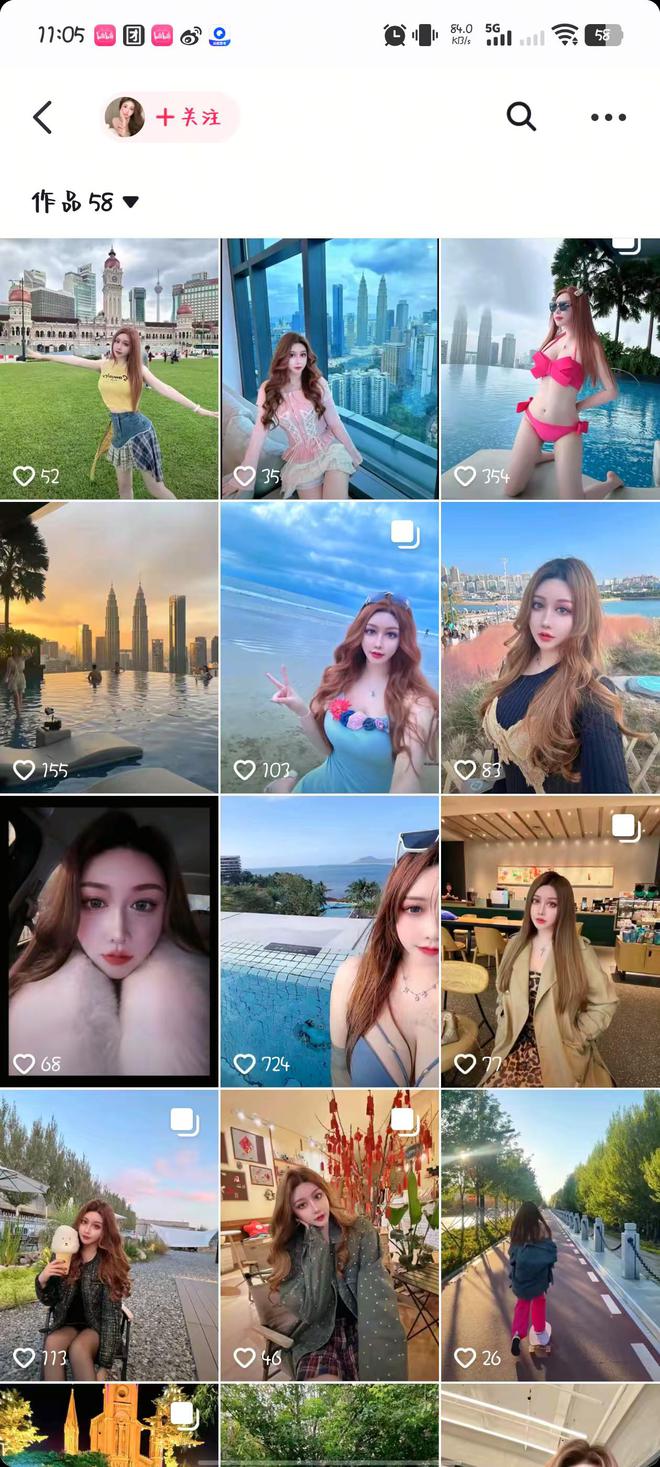Screen dimensions: 660x1467
Task: Open the post with 46 likes
Action: click(x=329, y=1235)
